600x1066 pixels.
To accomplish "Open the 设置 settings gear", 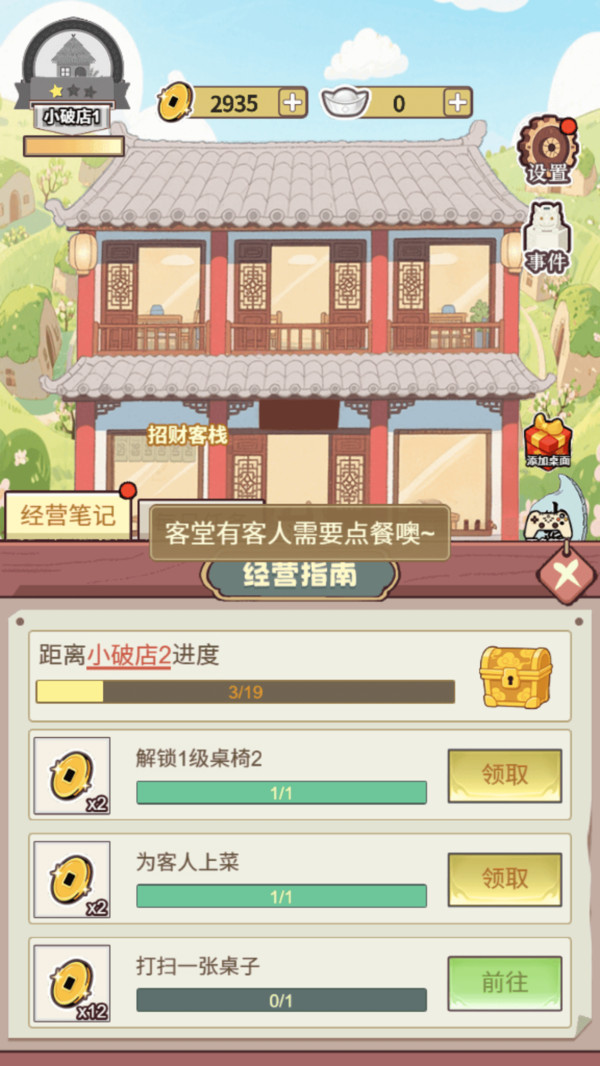I will coord(546,150).
